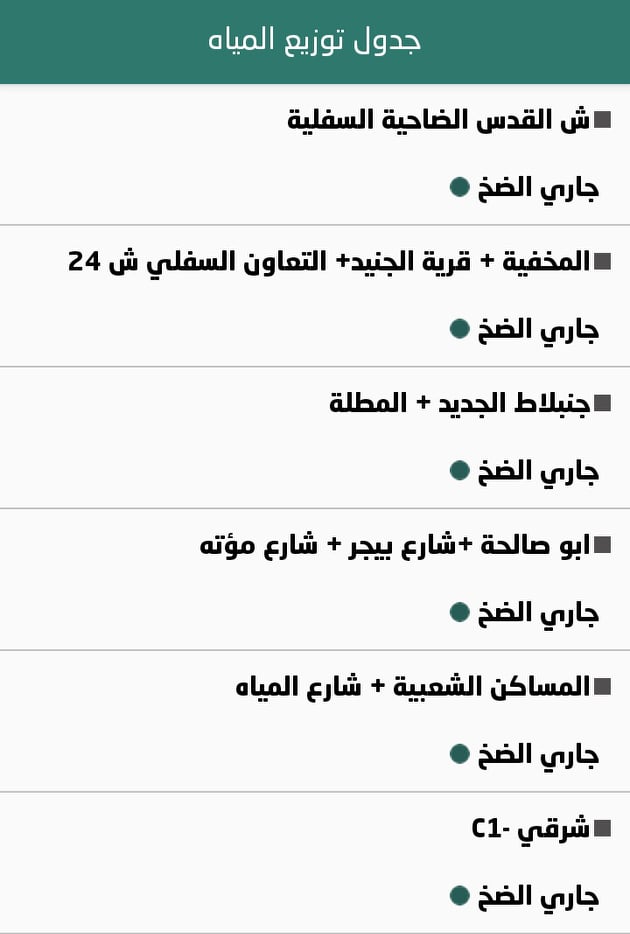Select the شرقي -C1 entry
This screenshot has width=630, height=934.
coord(530,830)
